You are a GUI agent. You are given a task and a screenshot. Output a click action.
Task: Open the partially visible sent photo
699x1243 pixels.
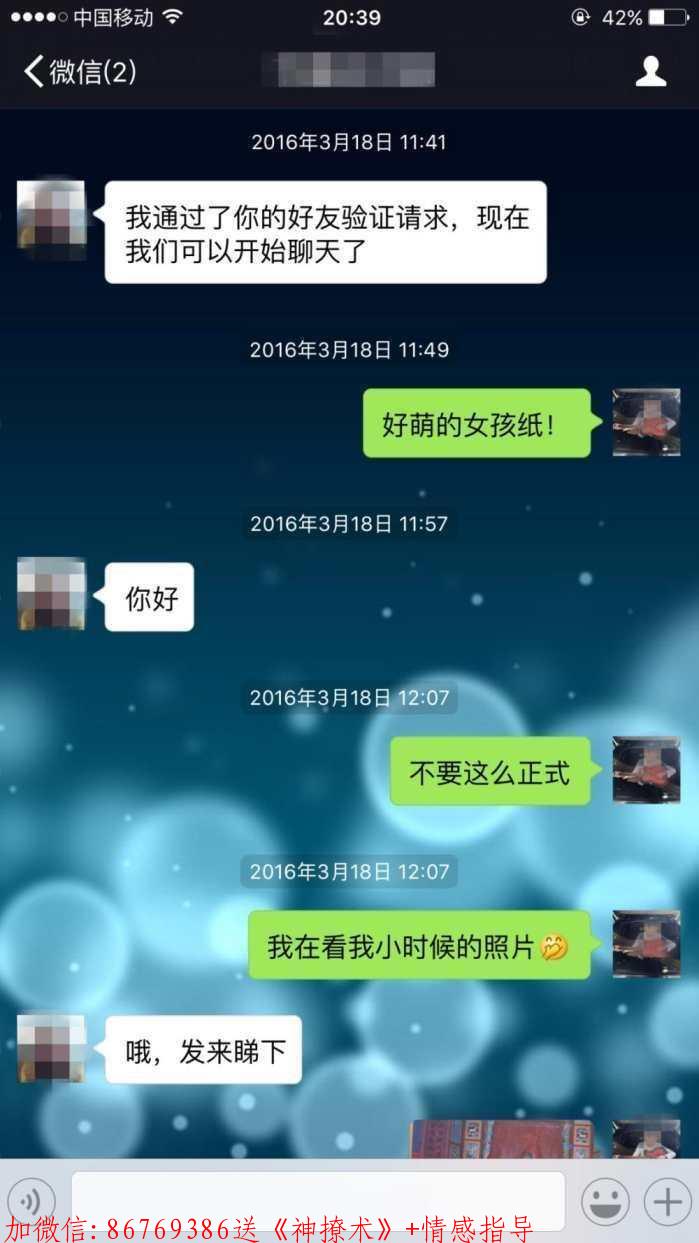[501, 1139]
